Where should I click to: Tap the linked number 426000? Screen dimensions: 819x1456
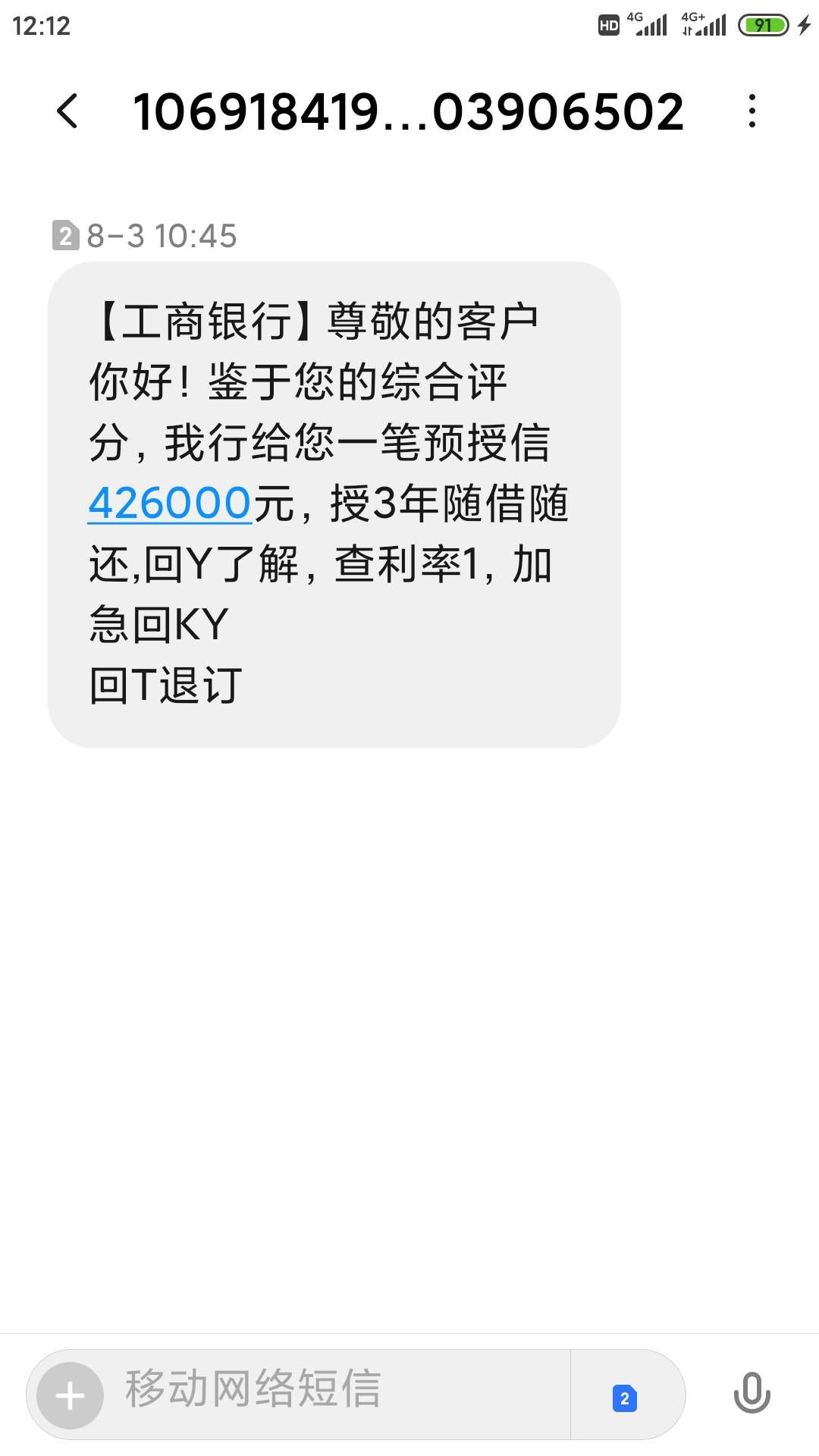[170, 503]
